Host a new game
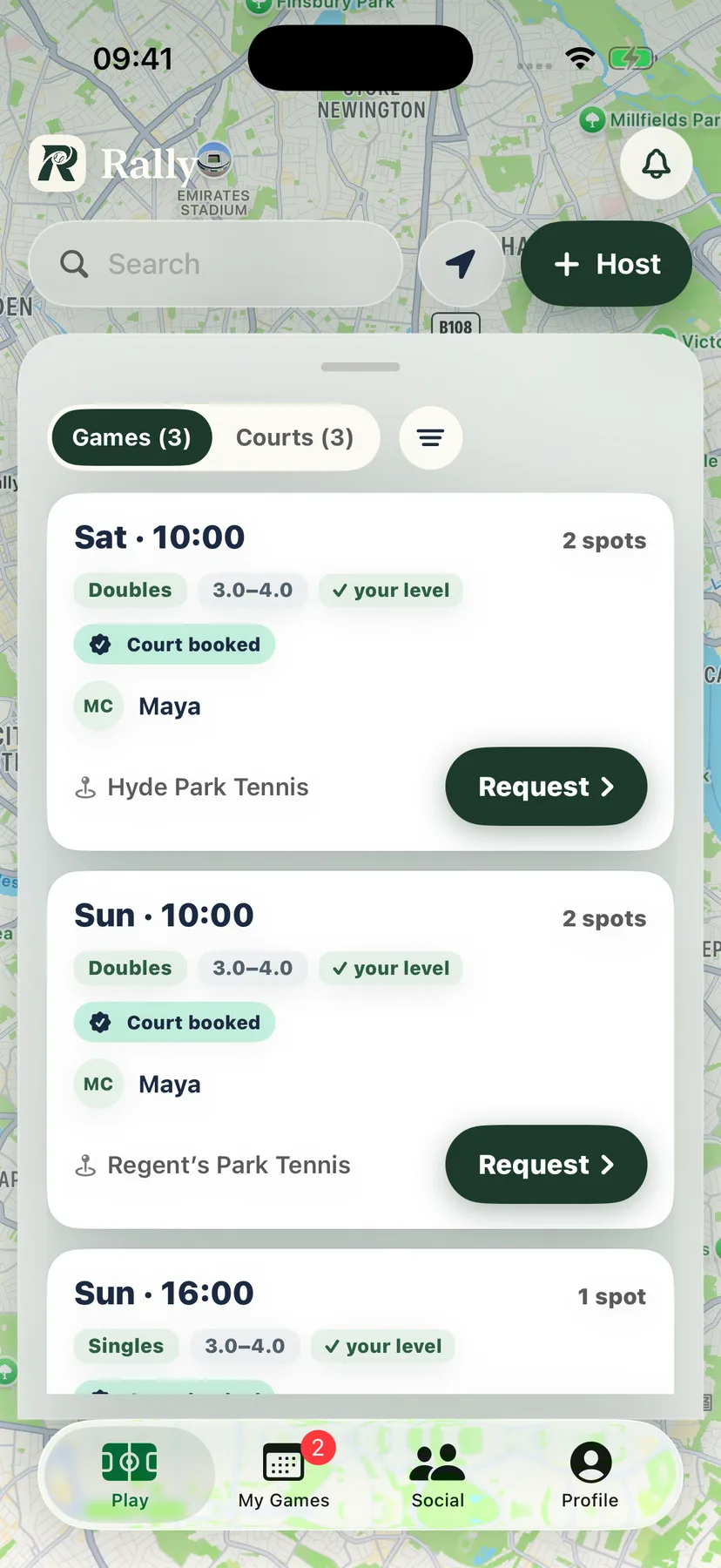The width and height of the screenshot is (721, 1568). 606,264
